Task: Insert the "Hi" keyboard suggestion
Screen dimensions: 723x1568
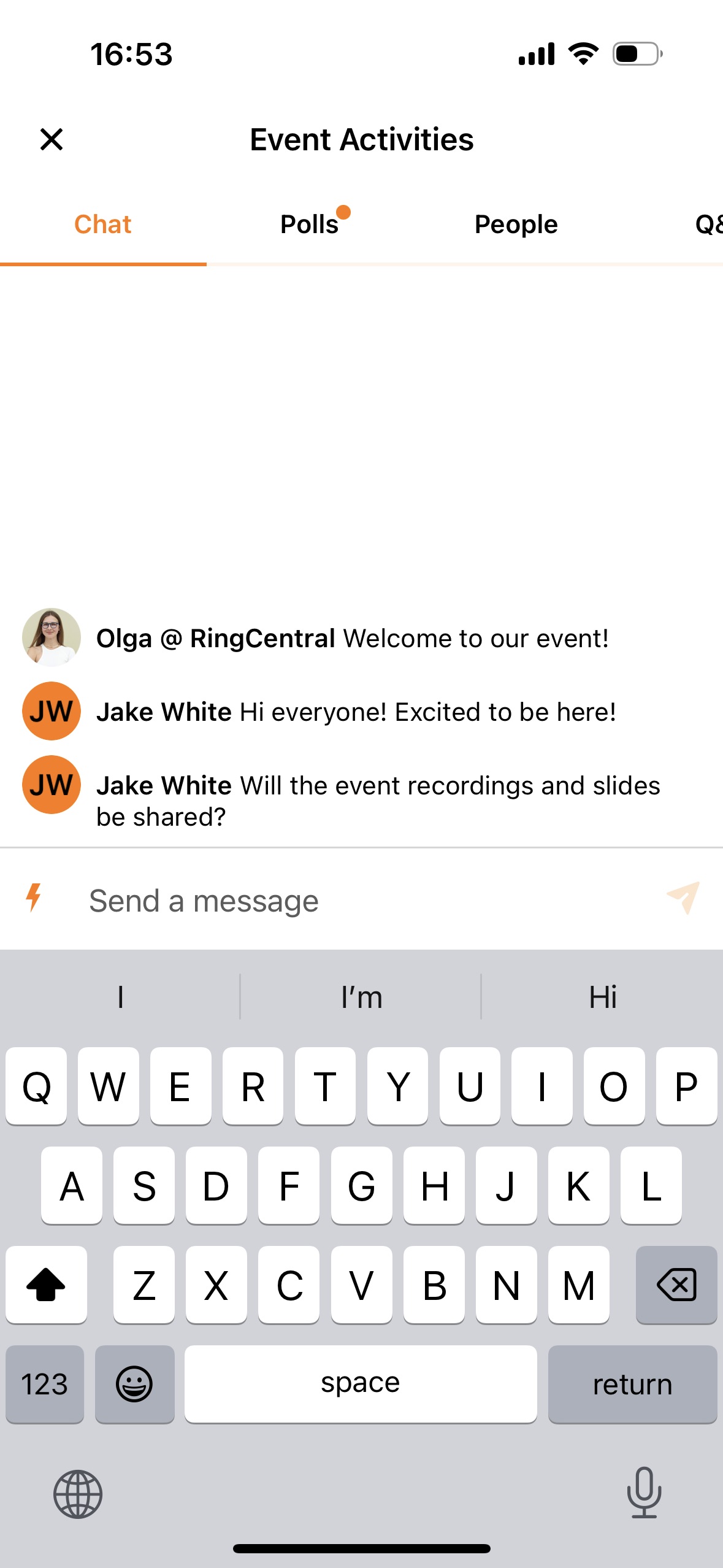Action: [x=602, y=997]
